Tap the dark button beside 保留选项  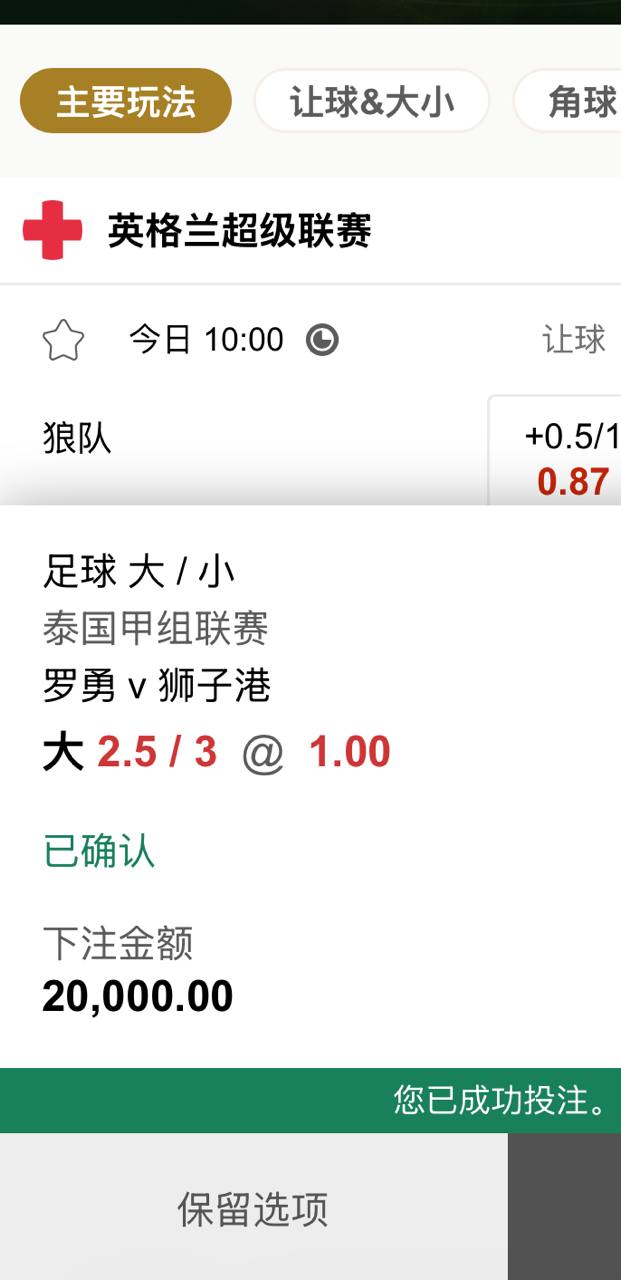click(564, 1208)
